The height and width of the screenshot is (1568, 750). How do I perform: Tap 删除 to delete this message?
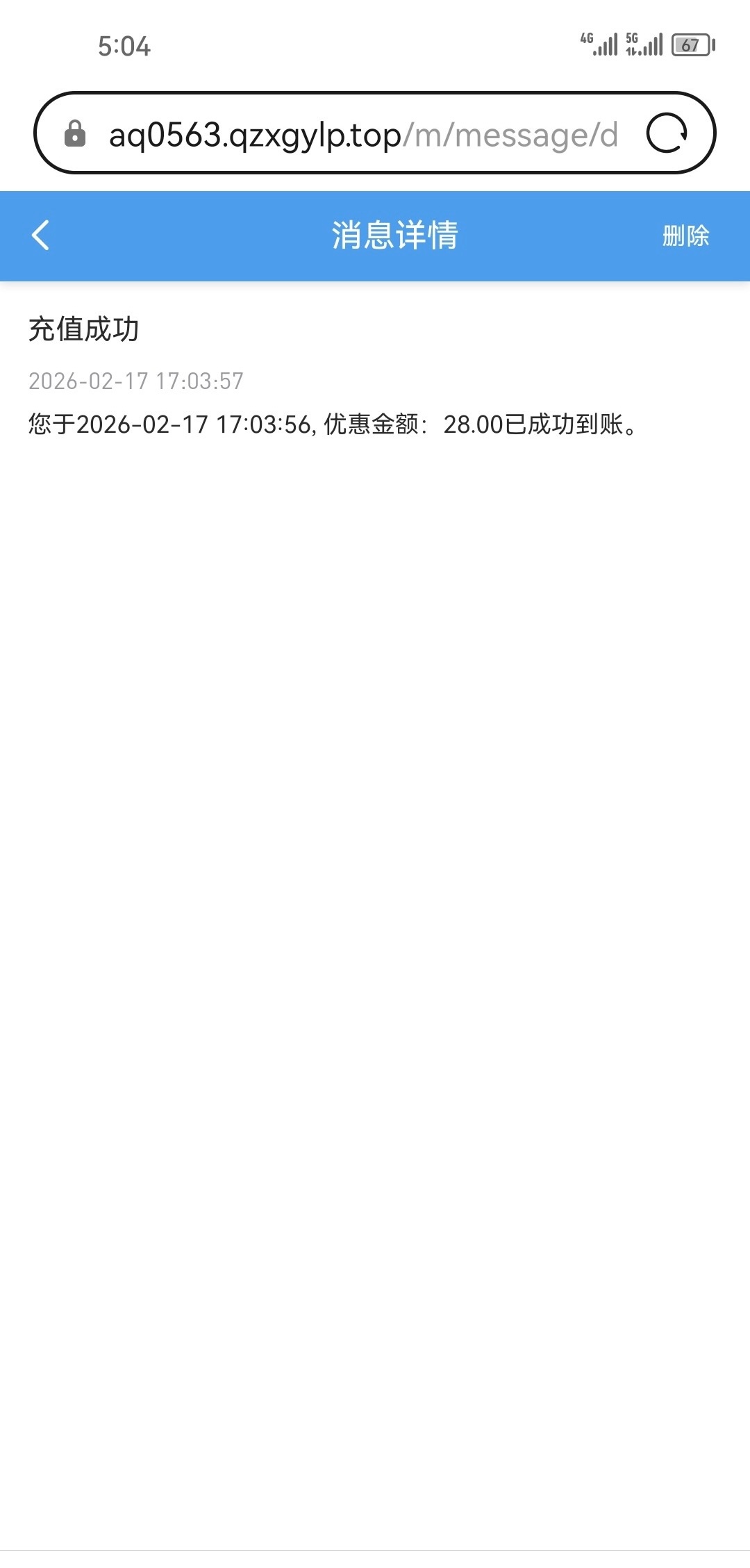click(685, 236)
